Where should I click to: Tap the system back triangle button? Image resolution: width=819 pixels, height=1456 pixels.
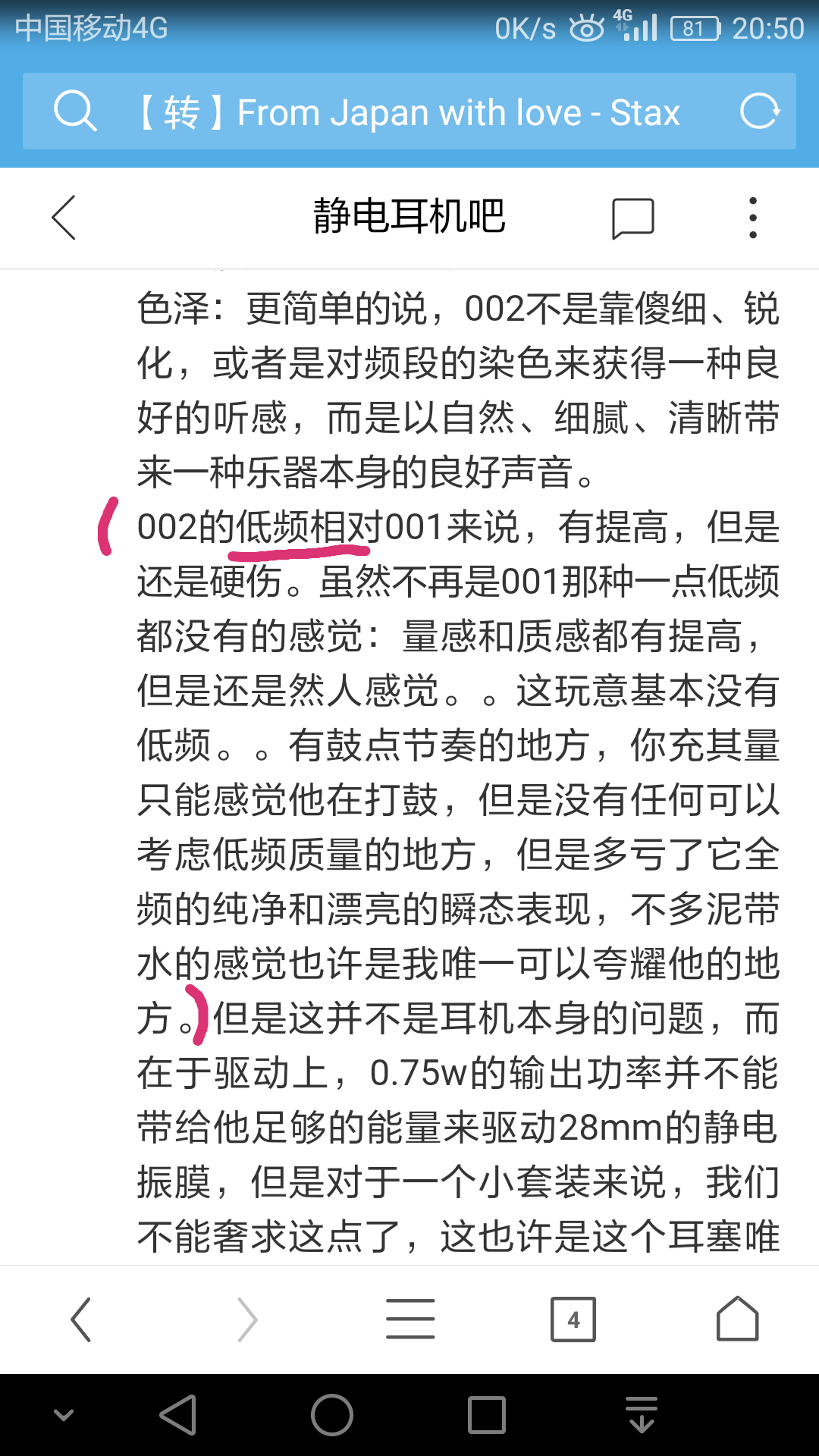click(179, 1415)
